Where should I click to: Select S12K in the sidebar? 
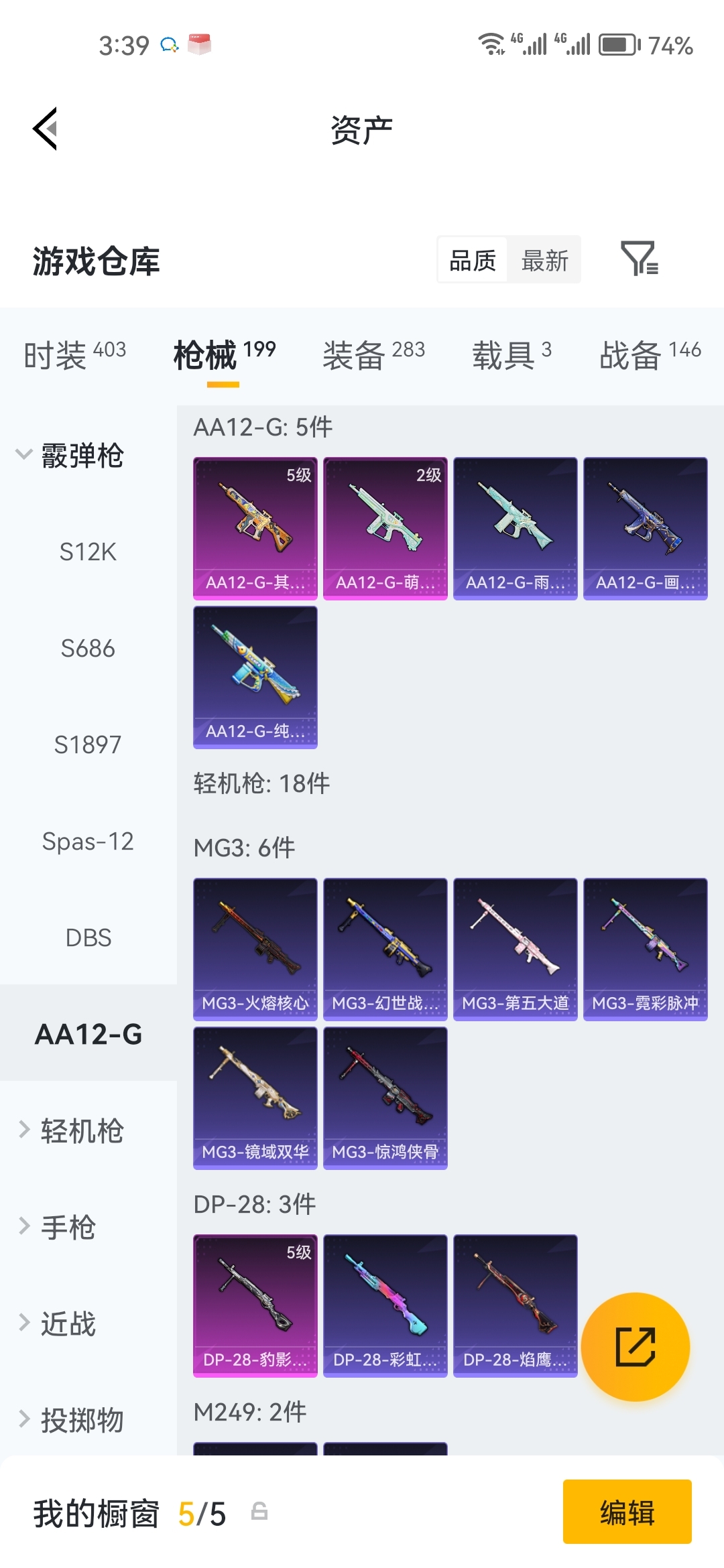click(88, 552)
